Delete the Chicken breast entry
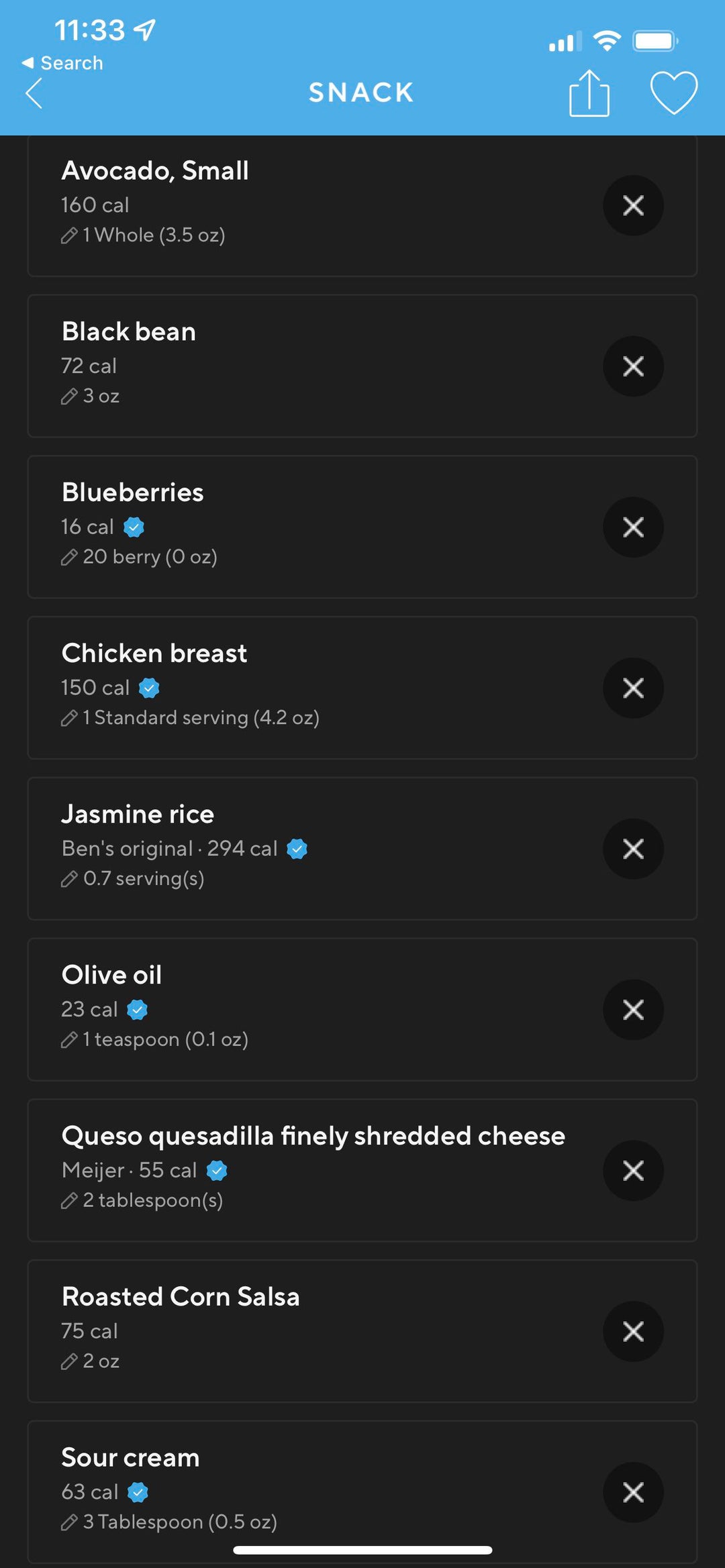 click(632, 688)
